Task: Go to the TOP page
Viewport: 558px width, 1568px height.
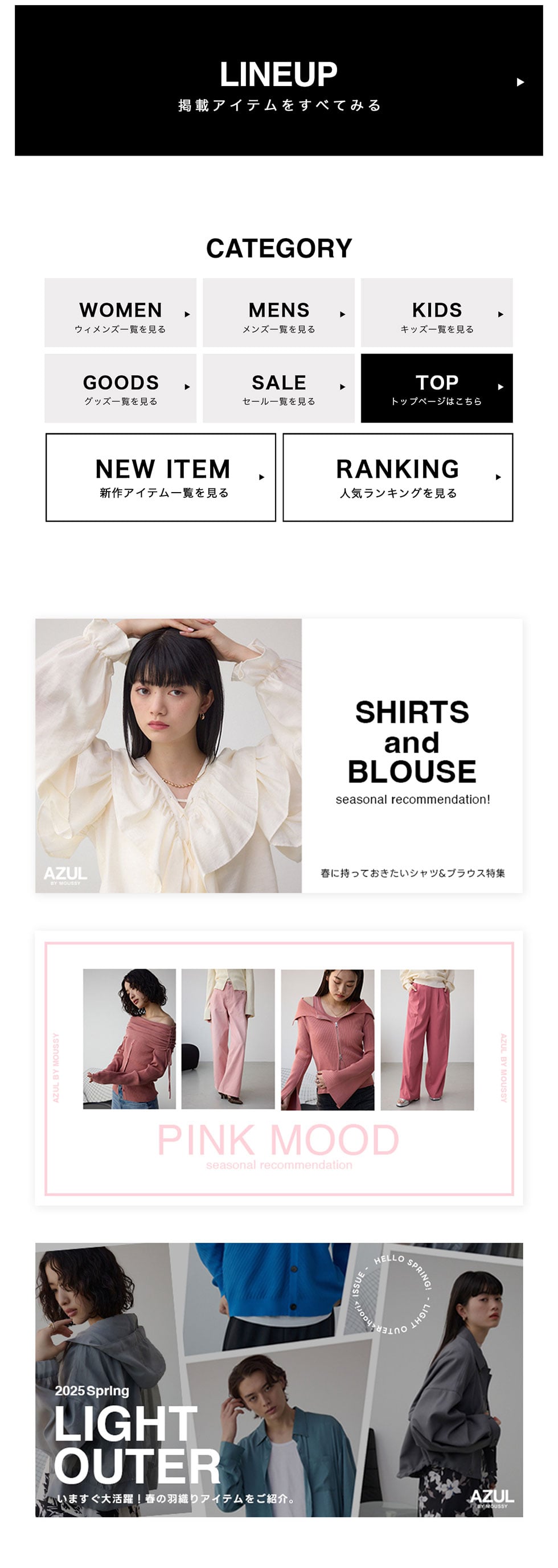Action: point(436,388)
